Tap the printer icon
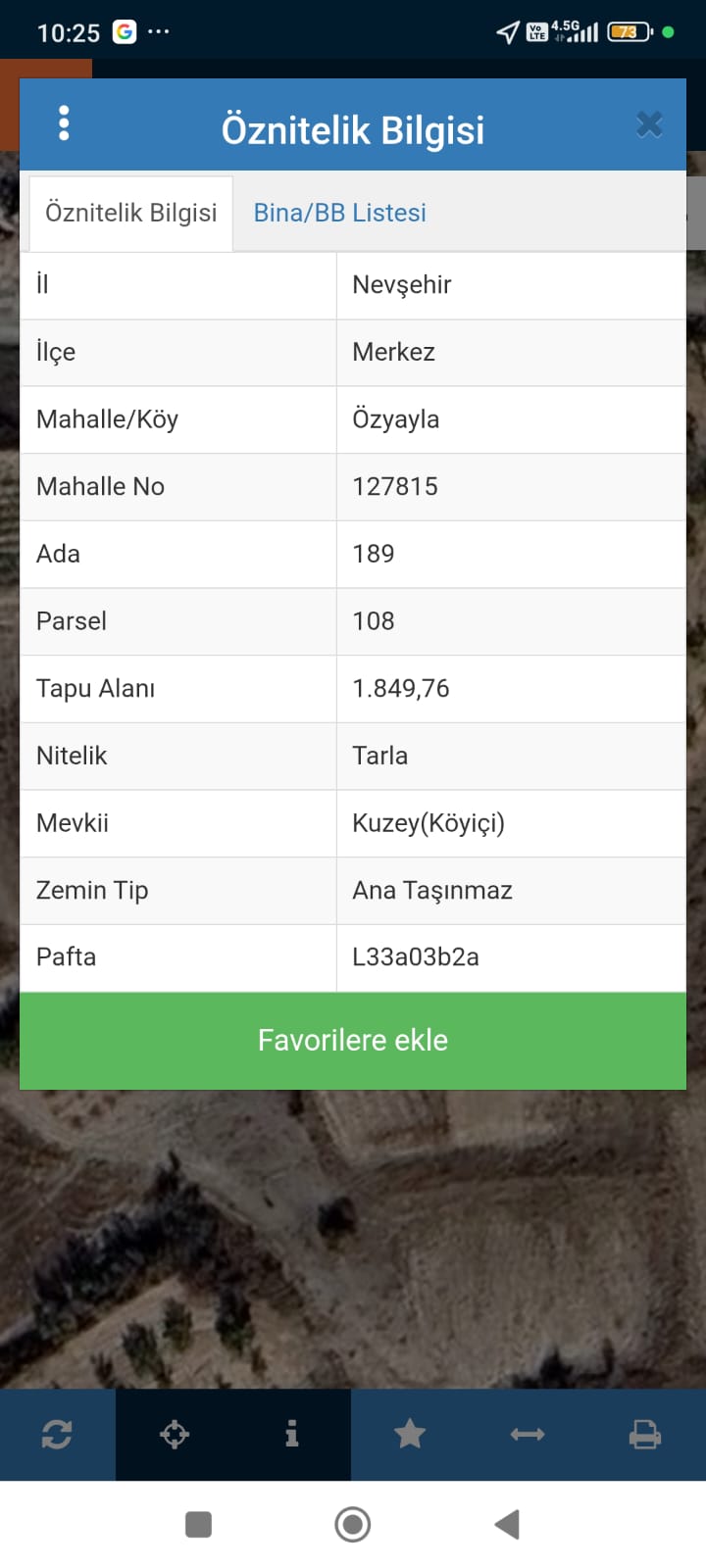Image resolution: width=706 pixels, height=1568 pixels. coord(644,1435)
